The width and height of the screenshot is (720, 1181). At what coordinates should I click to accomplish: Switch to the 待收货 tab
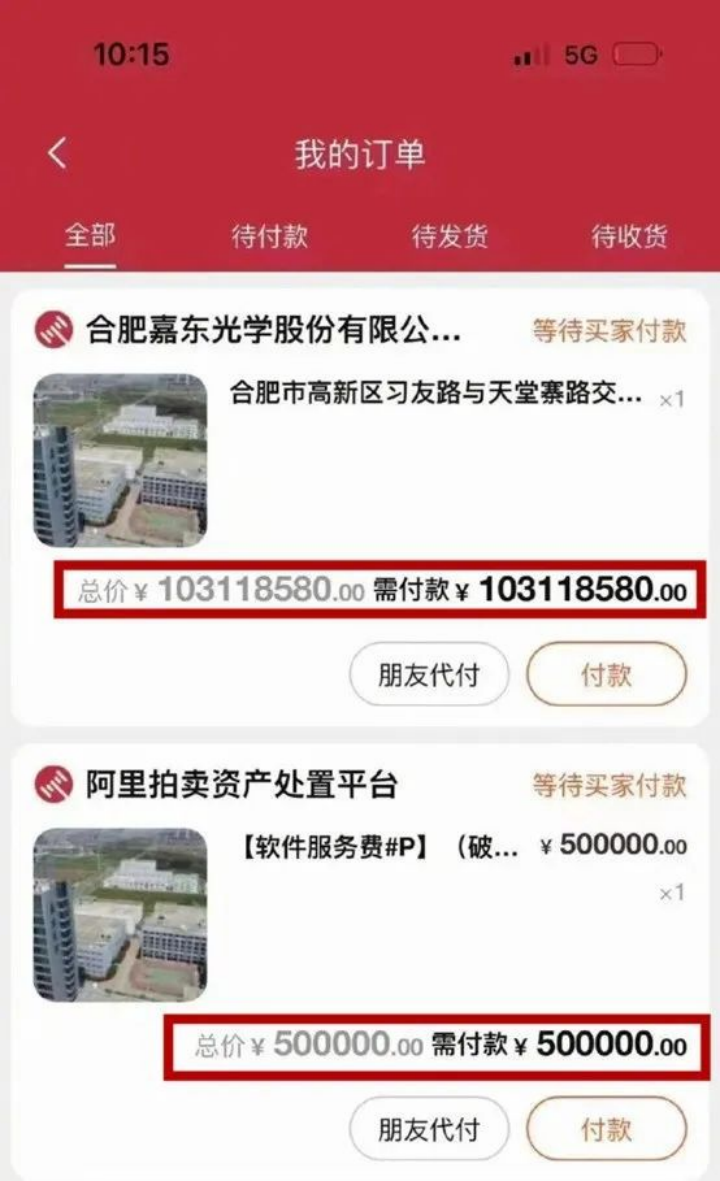[630, 236]
